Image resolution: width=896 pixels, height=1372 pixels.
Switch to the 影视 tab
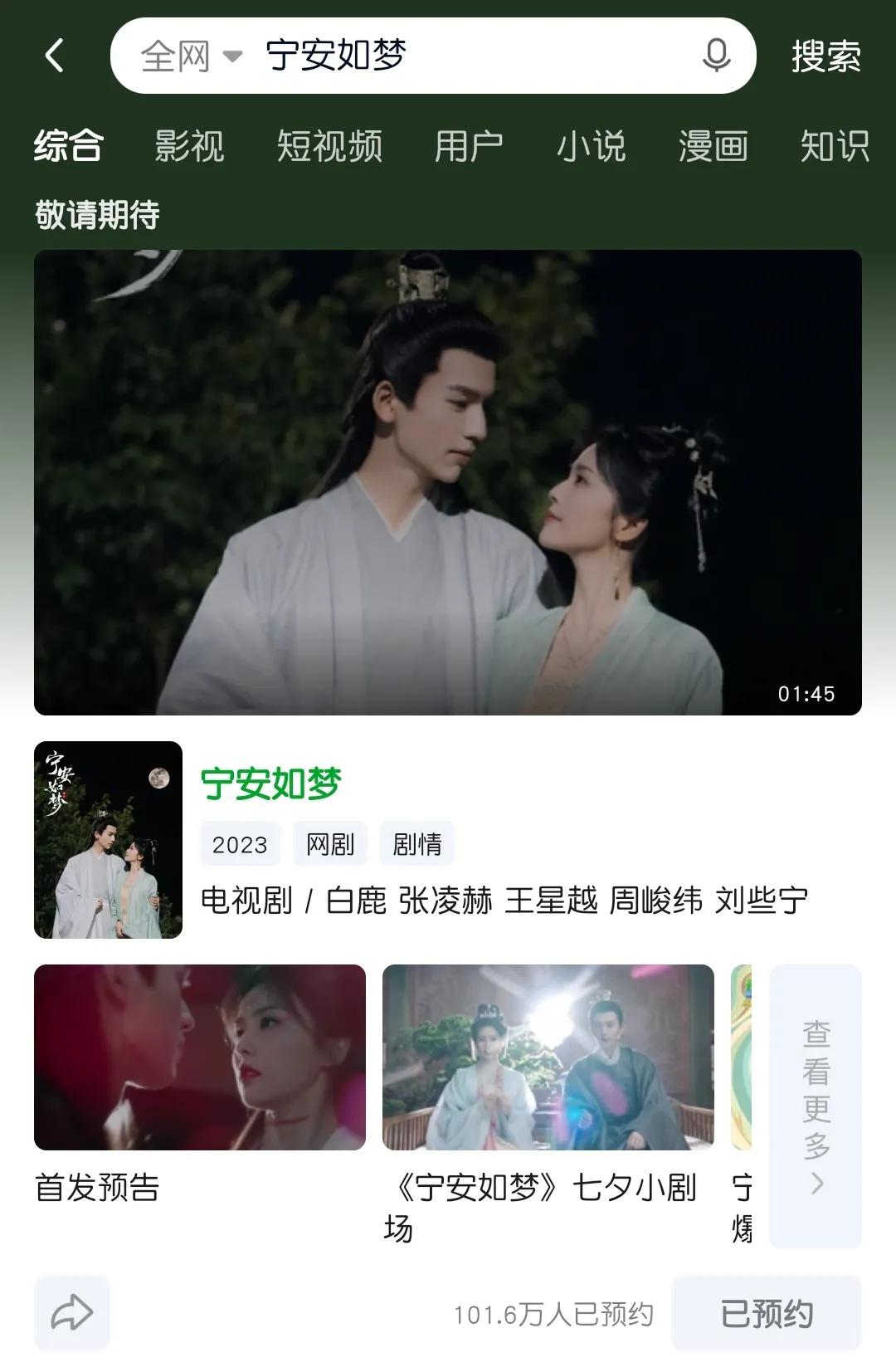(190, 146)
